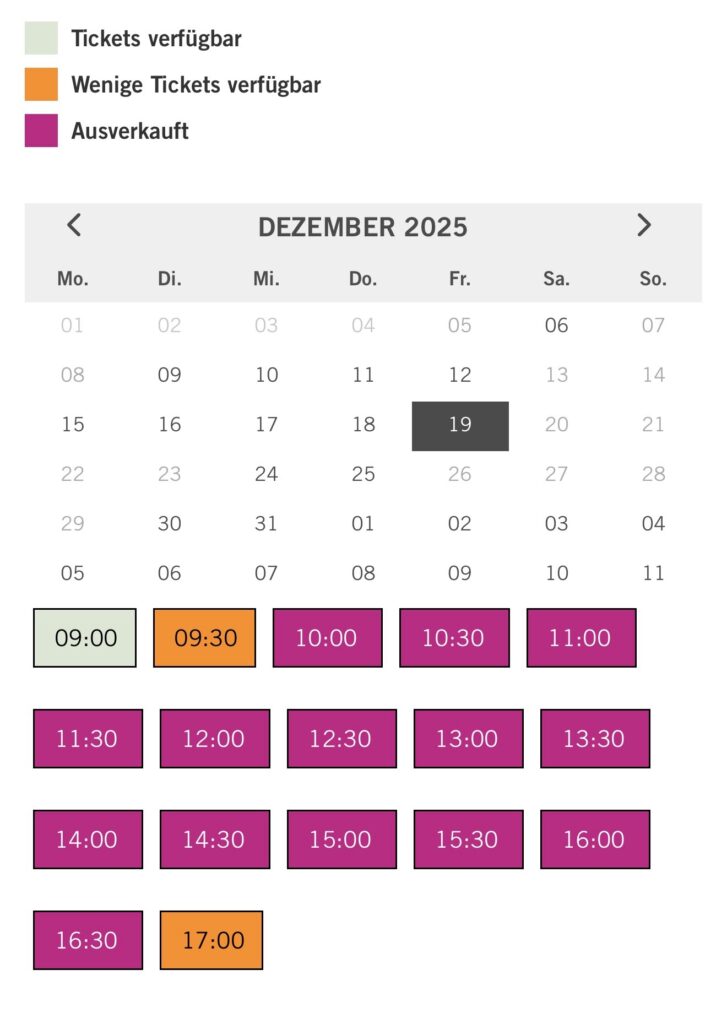Tap the 13:30 time slot
This screenshot has height=1024, width=727.
pos(595,739)
